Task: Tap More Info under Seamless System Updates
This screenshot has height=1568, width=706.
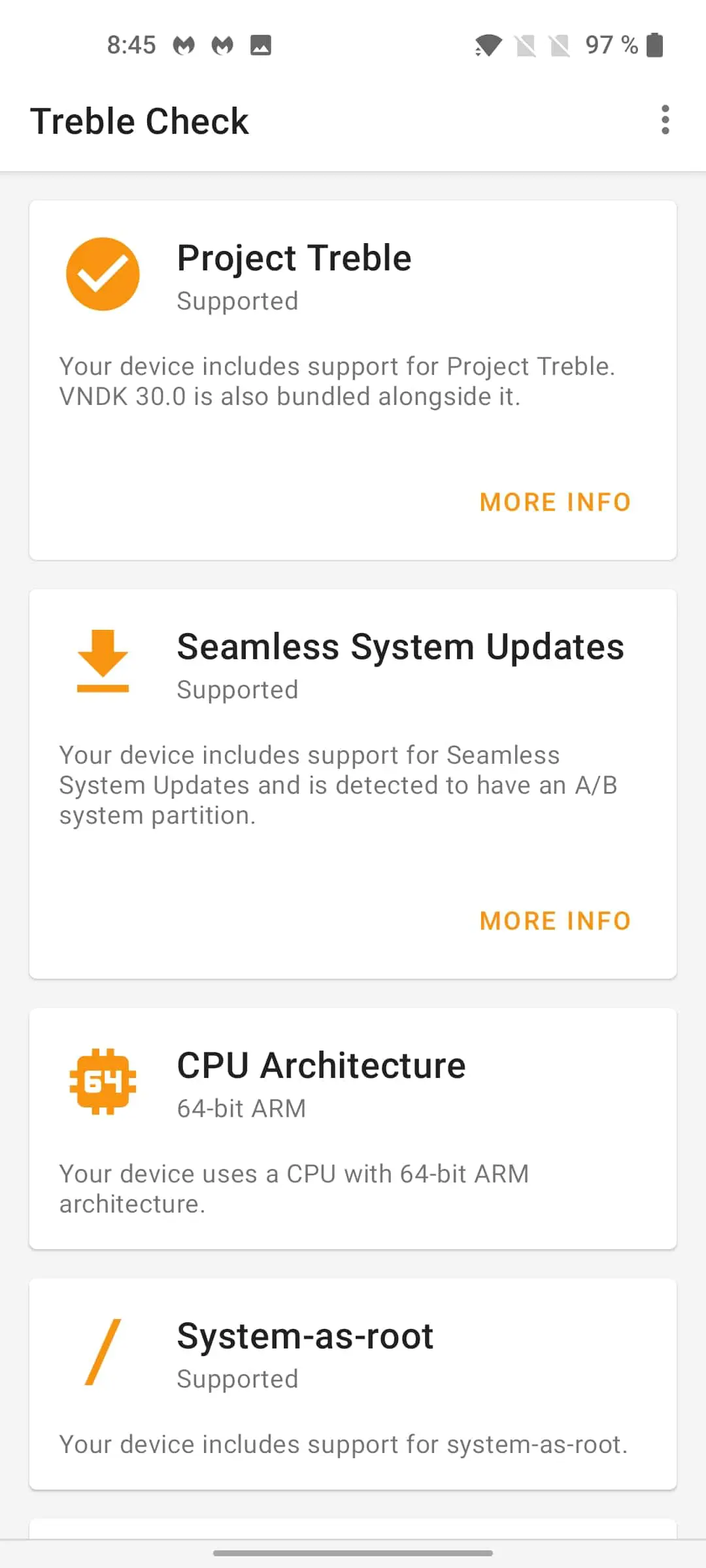Action: click(556, 921)
